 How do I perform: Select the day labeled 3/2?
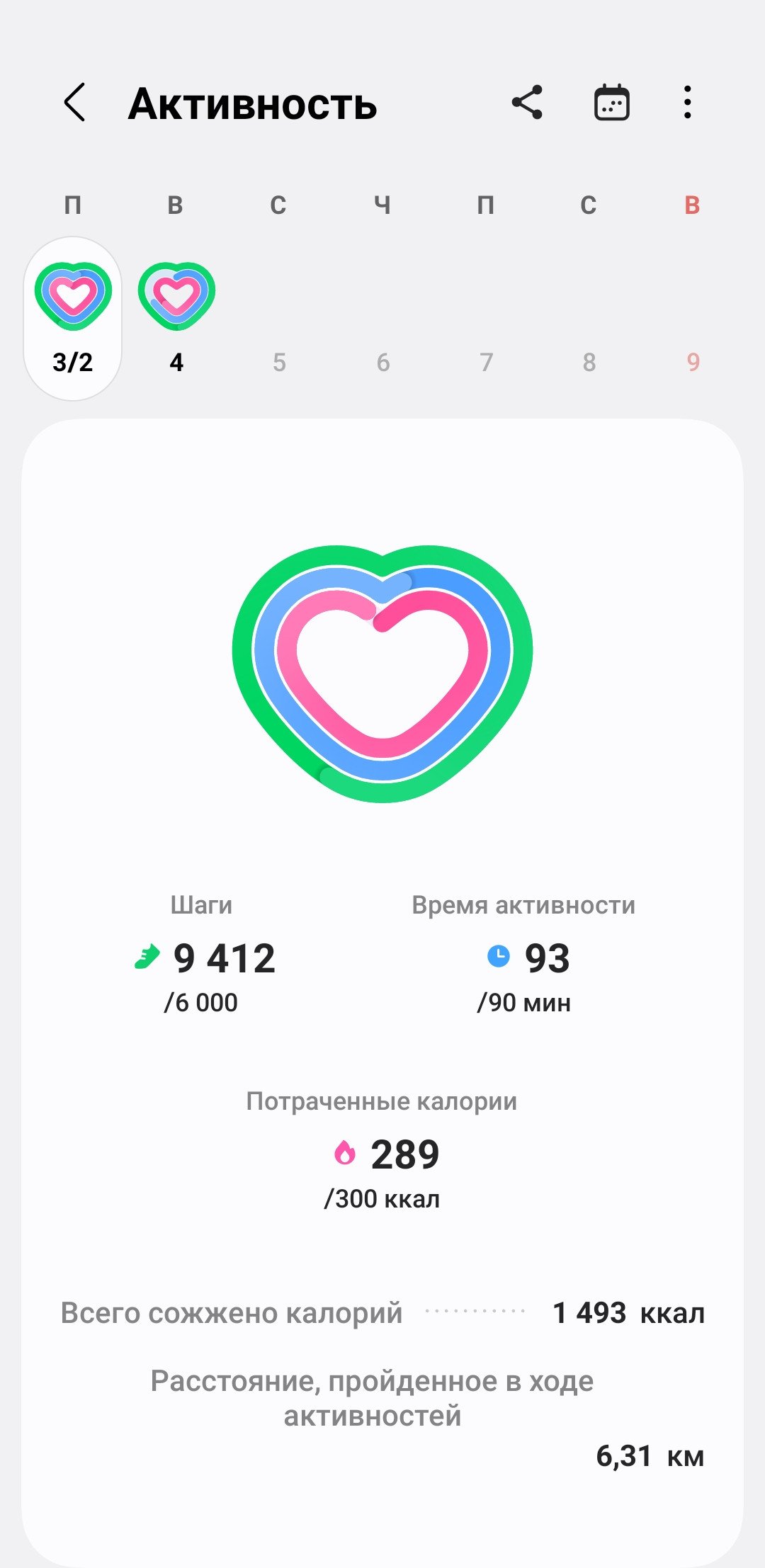pyautogui.click(x=73, y=319)
